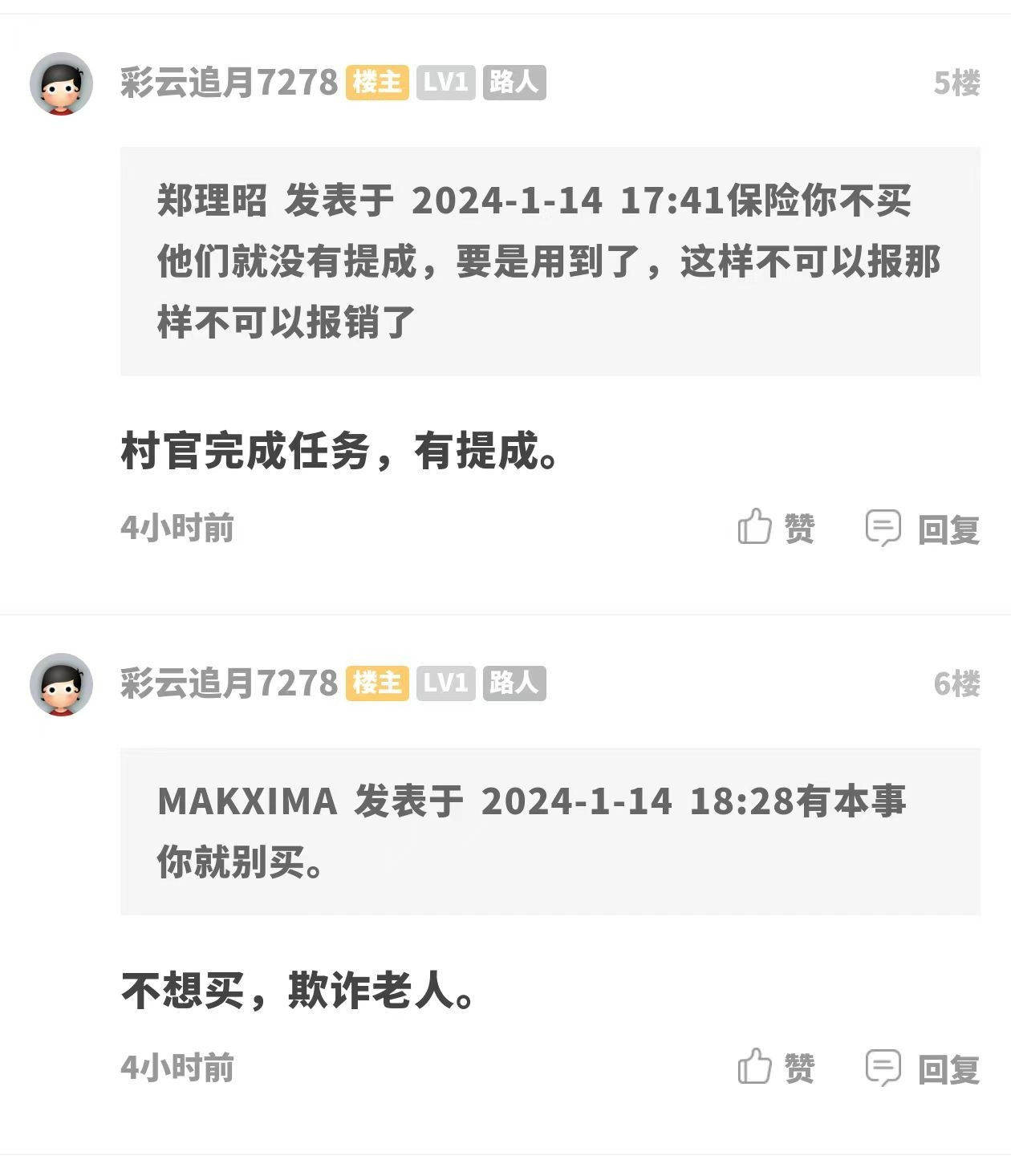1011x1176 pixels.
Task: View 彩云追月7278's profile from the 5楼 username
Action: click(x=229, y=83)
